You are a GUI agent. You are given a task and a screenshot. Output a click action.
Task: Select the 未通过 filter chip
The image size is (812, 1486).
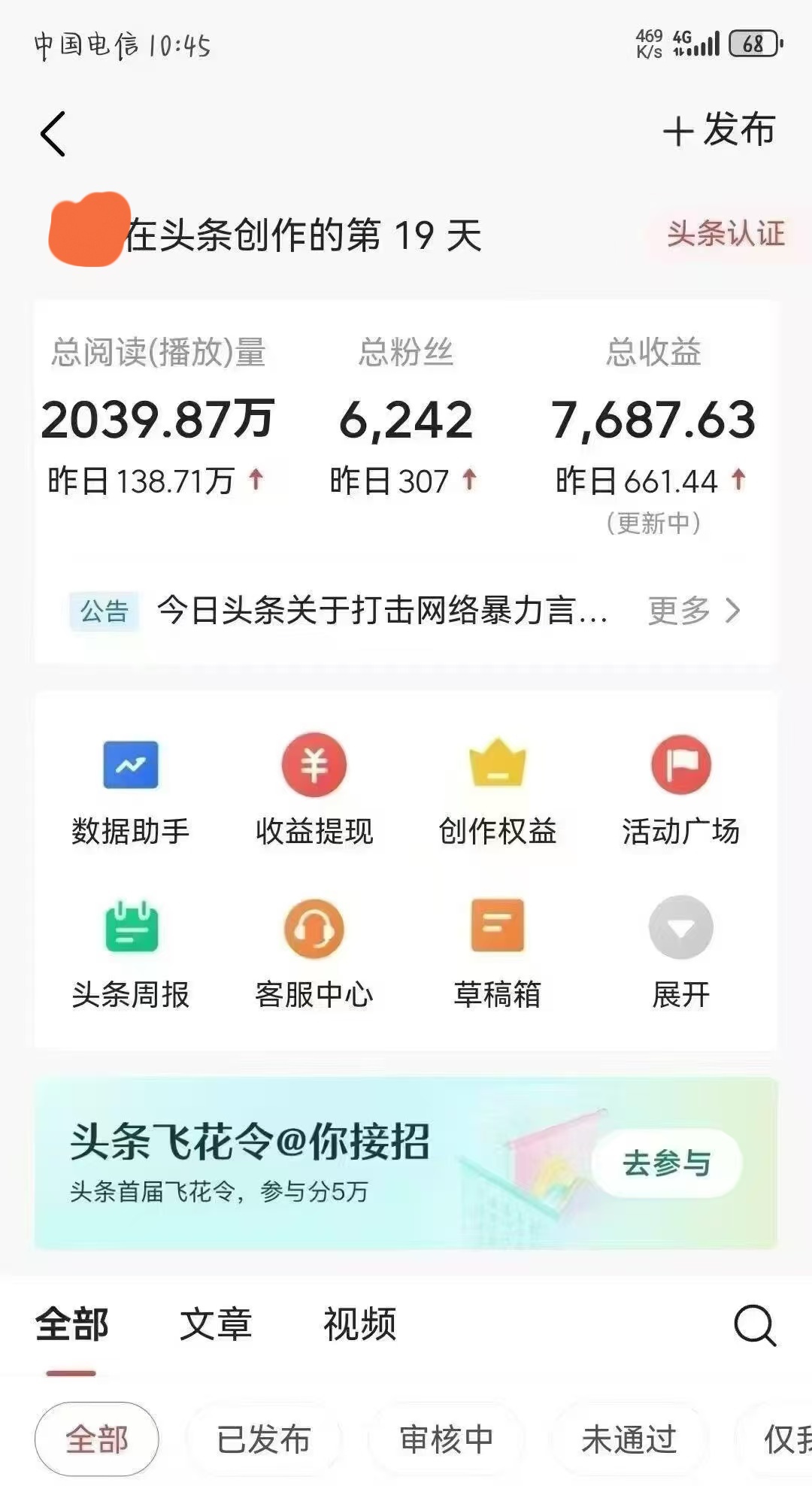(x=629, y=1439)
